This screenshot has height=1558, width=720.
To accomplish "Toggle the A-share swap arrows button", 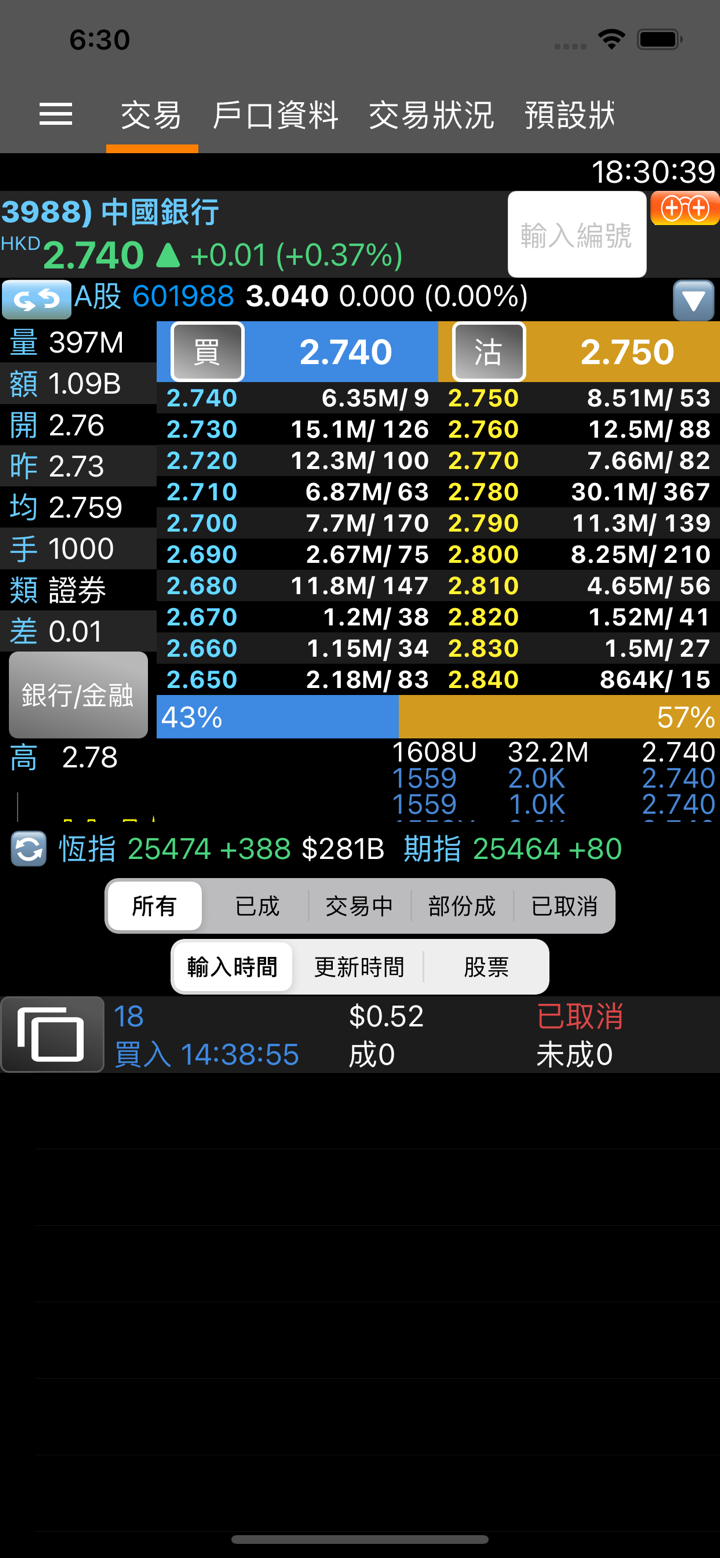I will [x=36, y=298].
